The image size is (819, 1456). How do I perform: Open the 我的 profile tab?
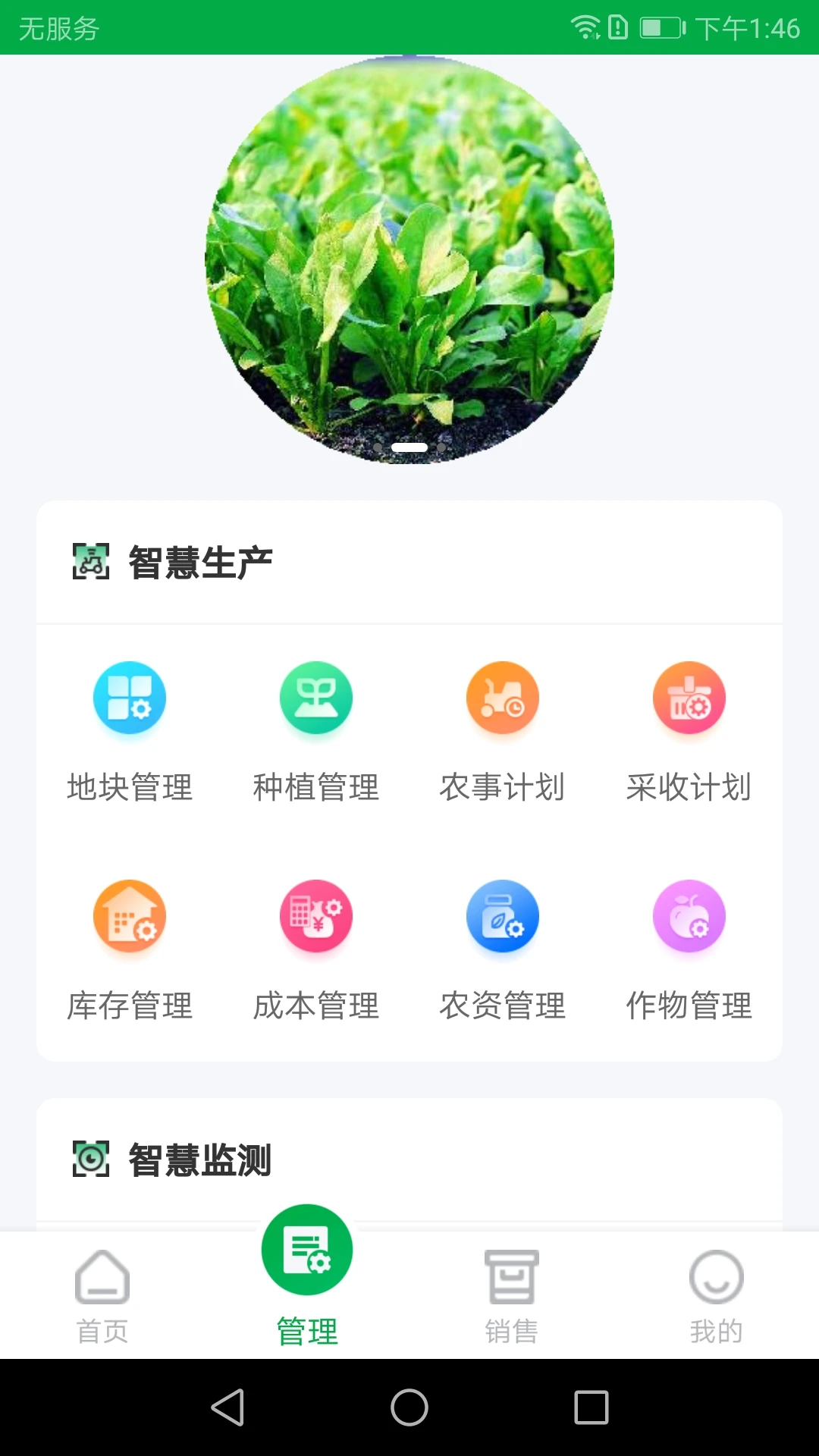point(716,1289)
